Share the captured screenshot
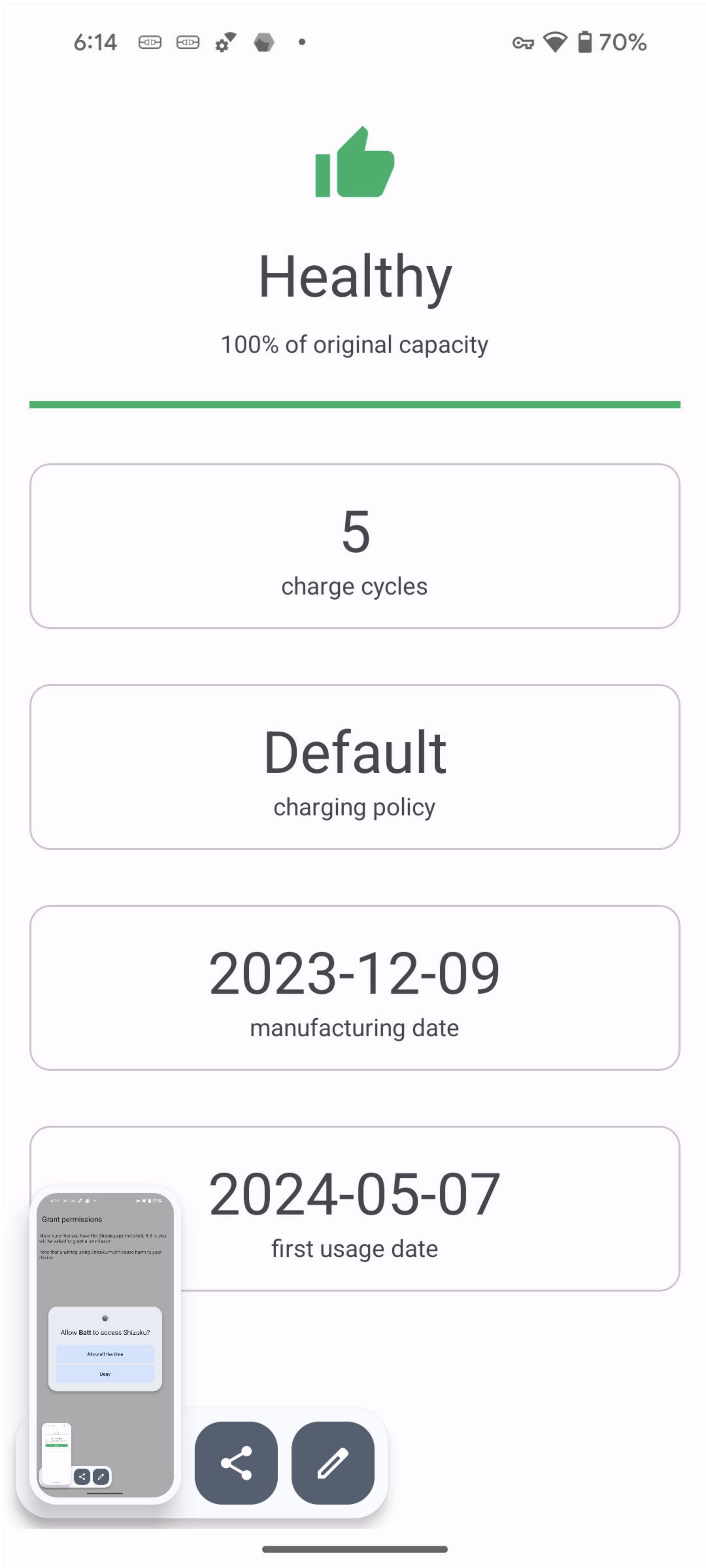Screen dimensions: 706x1568 (236, 1462)
